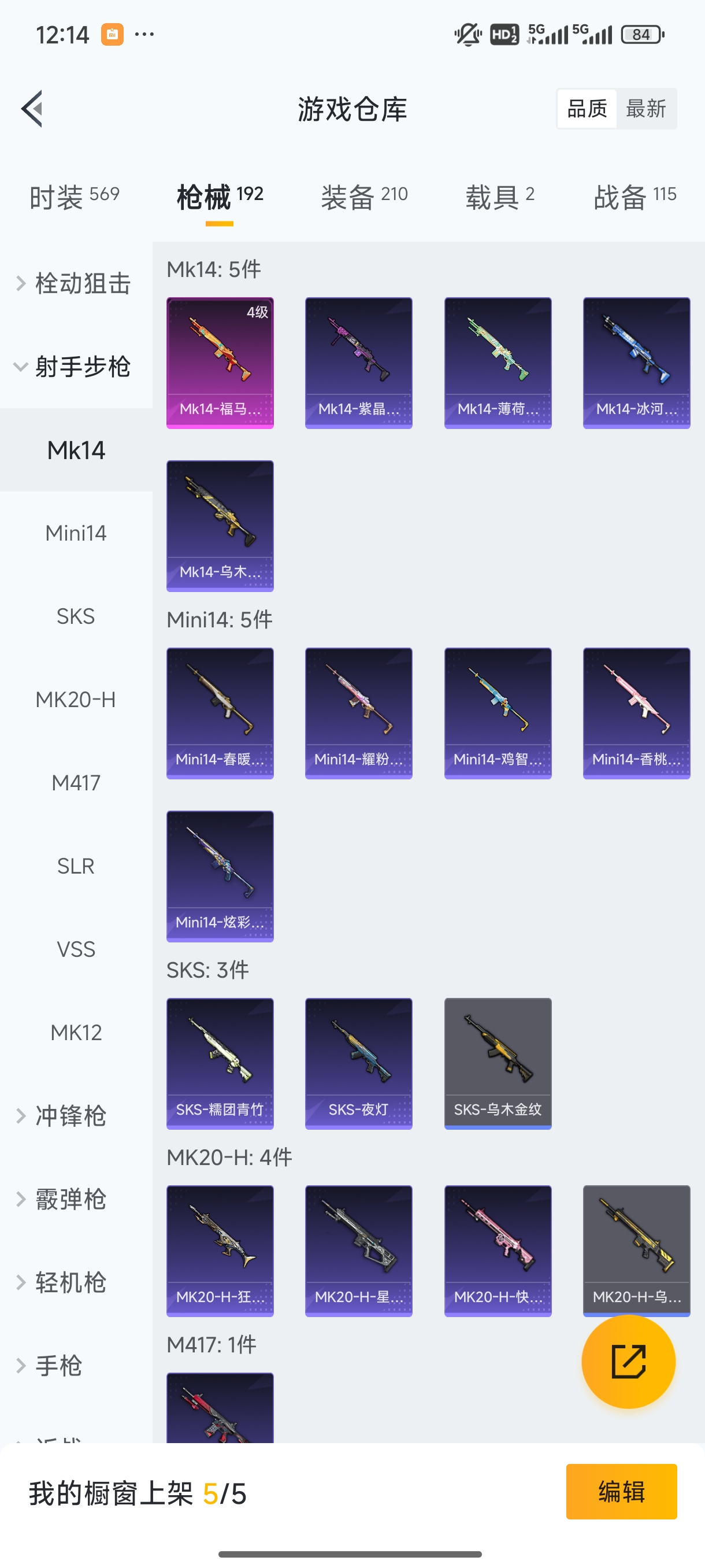Image resolution: width=705 pixels, height=1568 pixels.
Task: Switch to the 时装 tab
Action: point(73,197)
